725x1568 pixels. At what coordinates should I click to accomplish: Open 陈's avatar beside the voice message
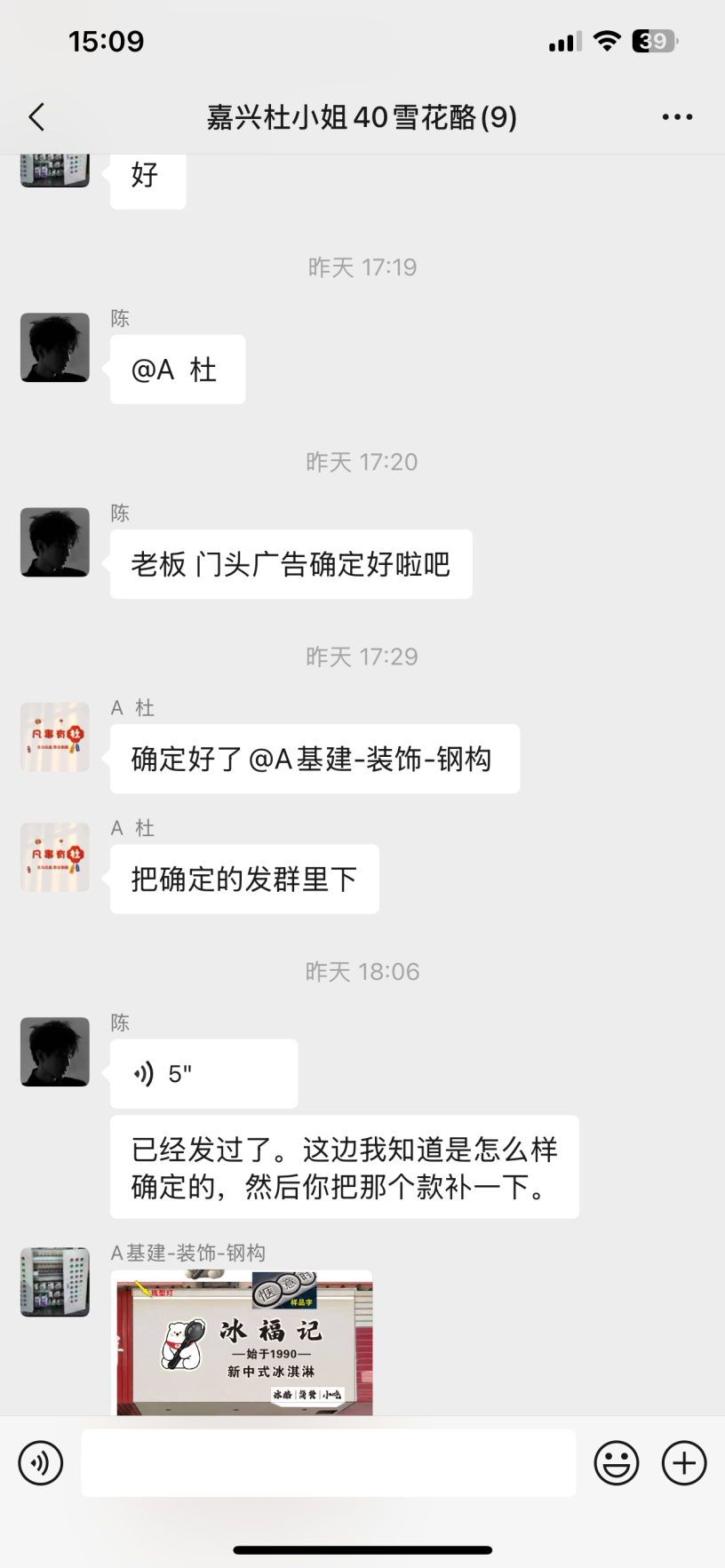[x=55, y=1052]
